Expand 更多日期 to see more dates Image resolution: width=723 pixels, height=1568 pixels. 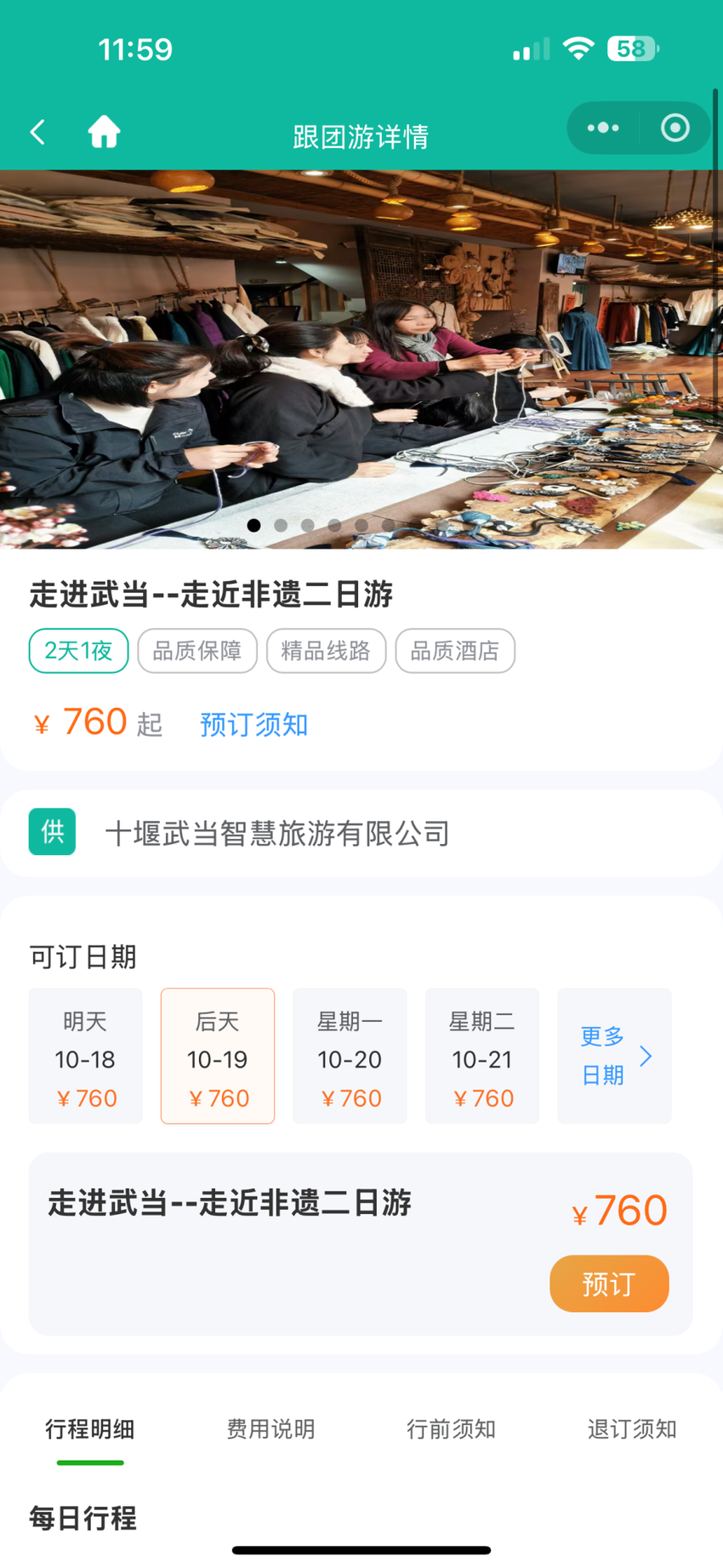614,1056
